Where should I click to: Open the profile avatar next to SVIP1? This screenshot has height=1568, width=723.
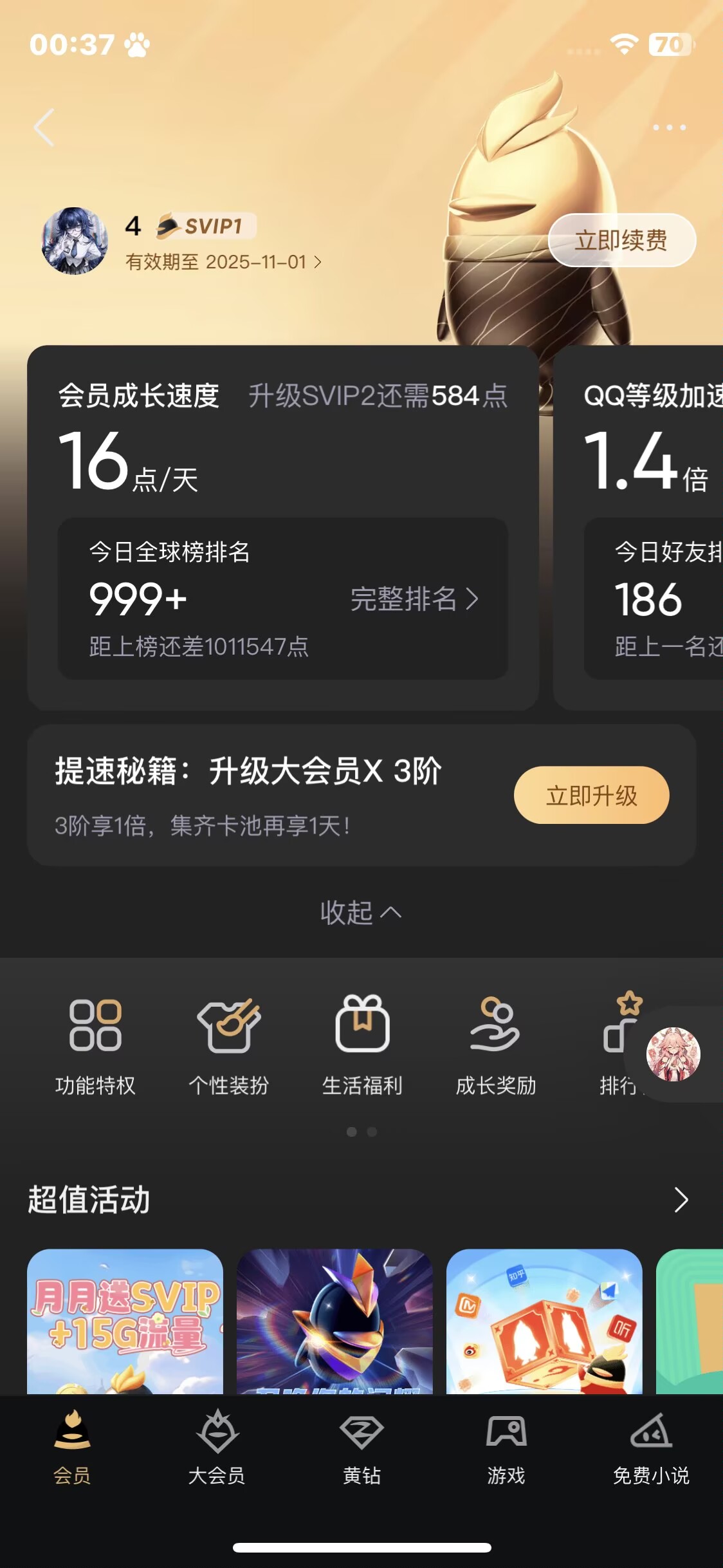tap(75, 241)
